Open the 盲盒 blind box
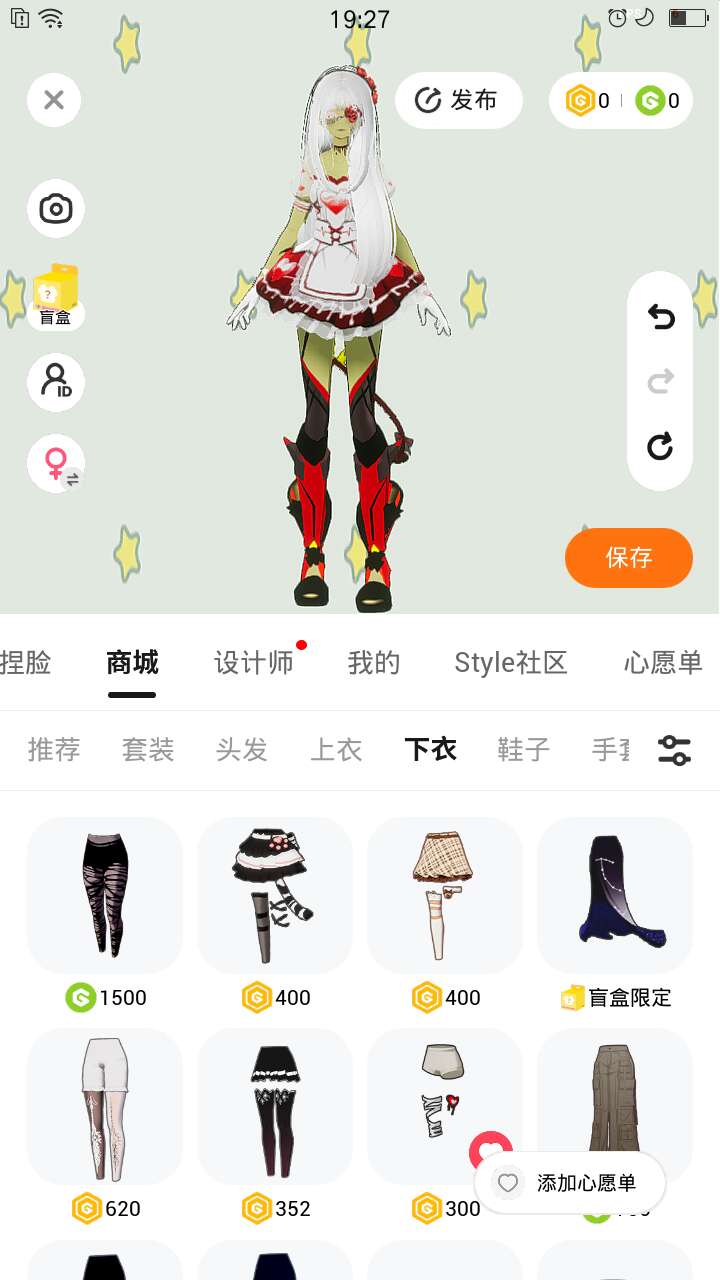720x1280 pixels. pos(56,297)
